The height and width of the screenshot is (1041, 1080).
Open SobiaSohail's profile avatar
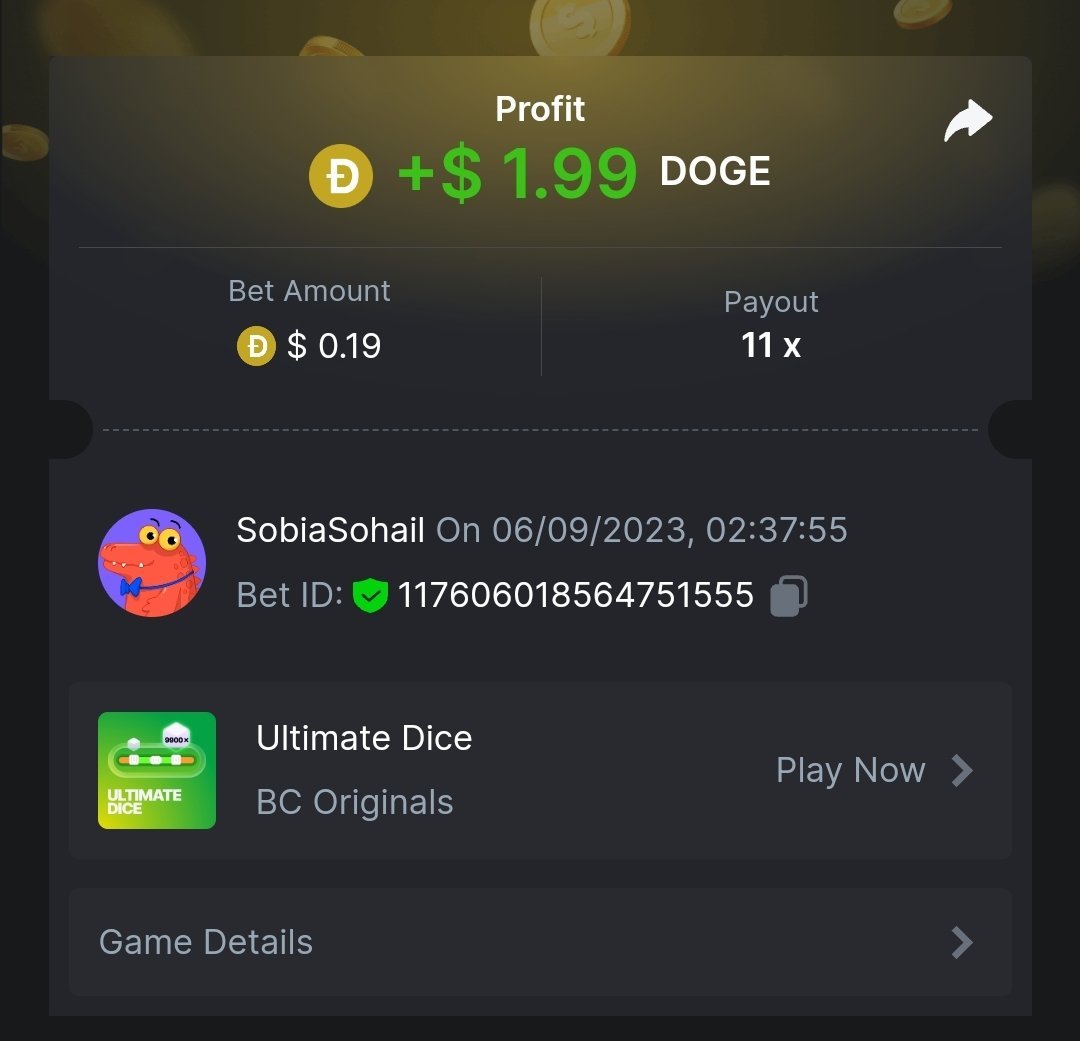click(152, 563)
